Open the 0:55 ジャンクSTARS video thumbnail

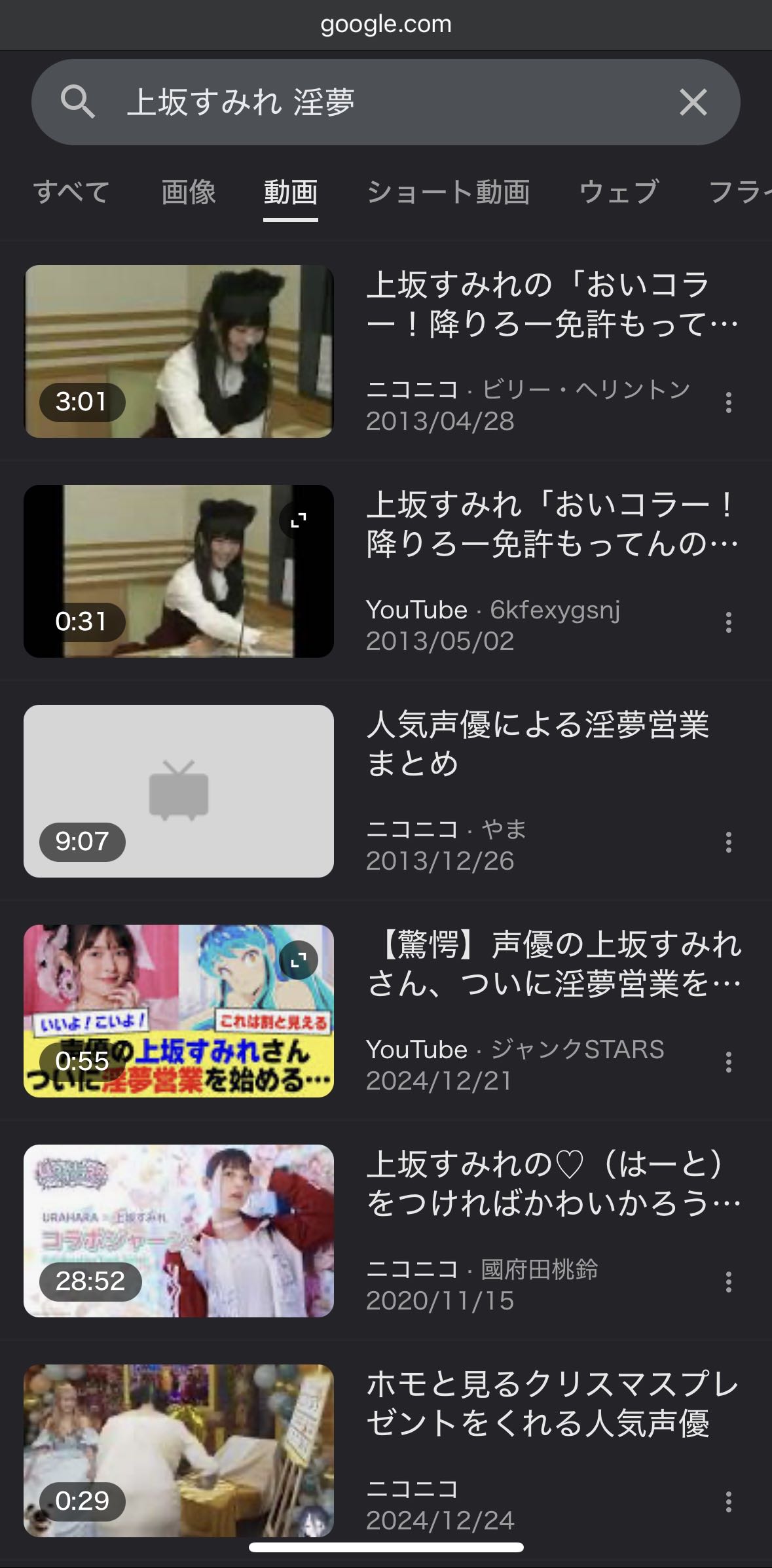pyautogui.click(x=179, y=1011)
